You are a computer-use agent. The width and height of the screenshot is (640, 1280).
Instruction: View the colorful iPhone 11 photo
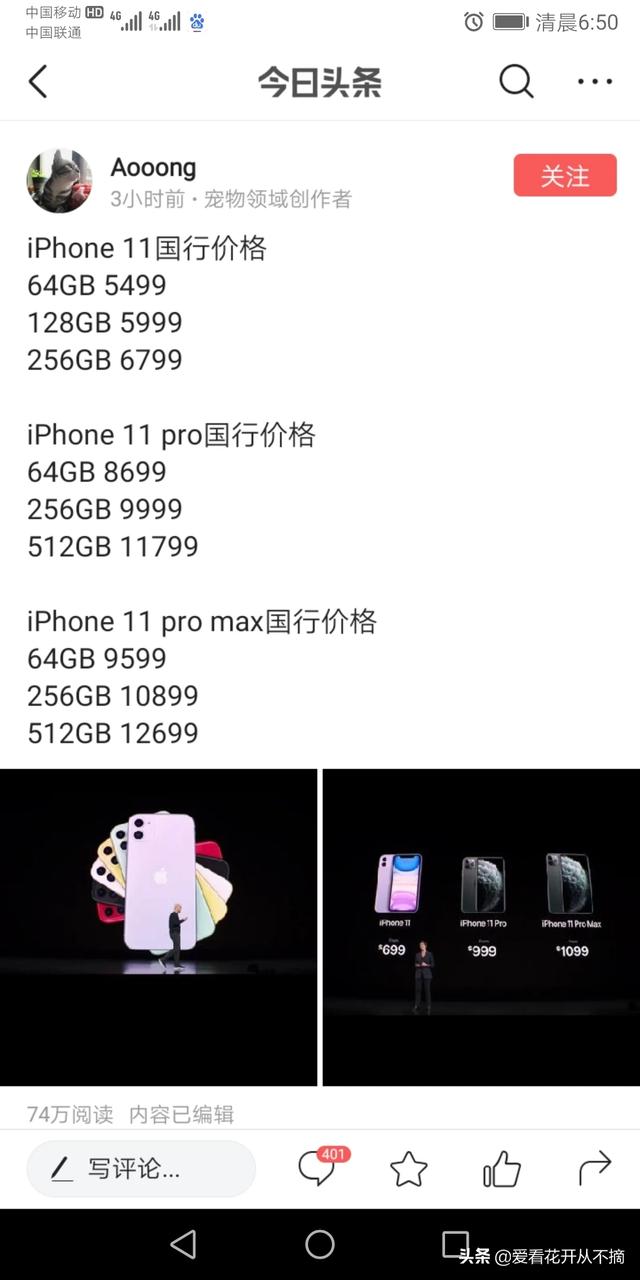point(158,926)
